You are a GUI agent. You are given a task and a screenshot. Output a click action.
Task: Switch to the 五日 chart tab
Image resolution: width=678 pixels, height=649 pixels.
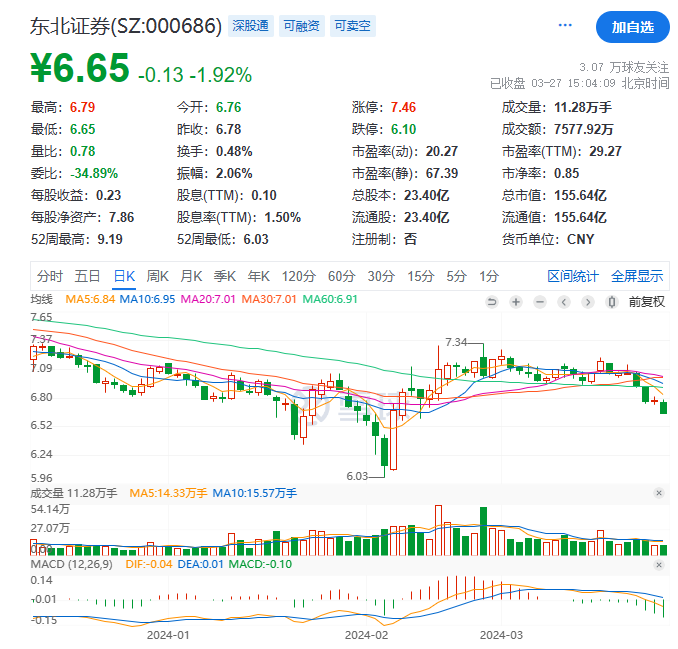point(87,276)
